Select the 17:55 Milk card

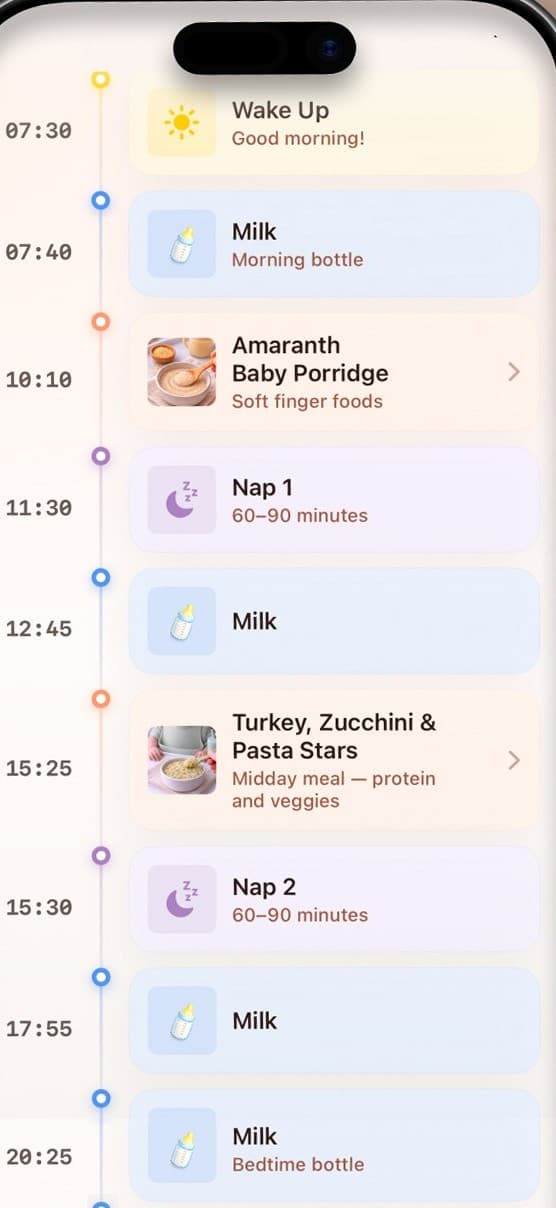coord(334,1020)
